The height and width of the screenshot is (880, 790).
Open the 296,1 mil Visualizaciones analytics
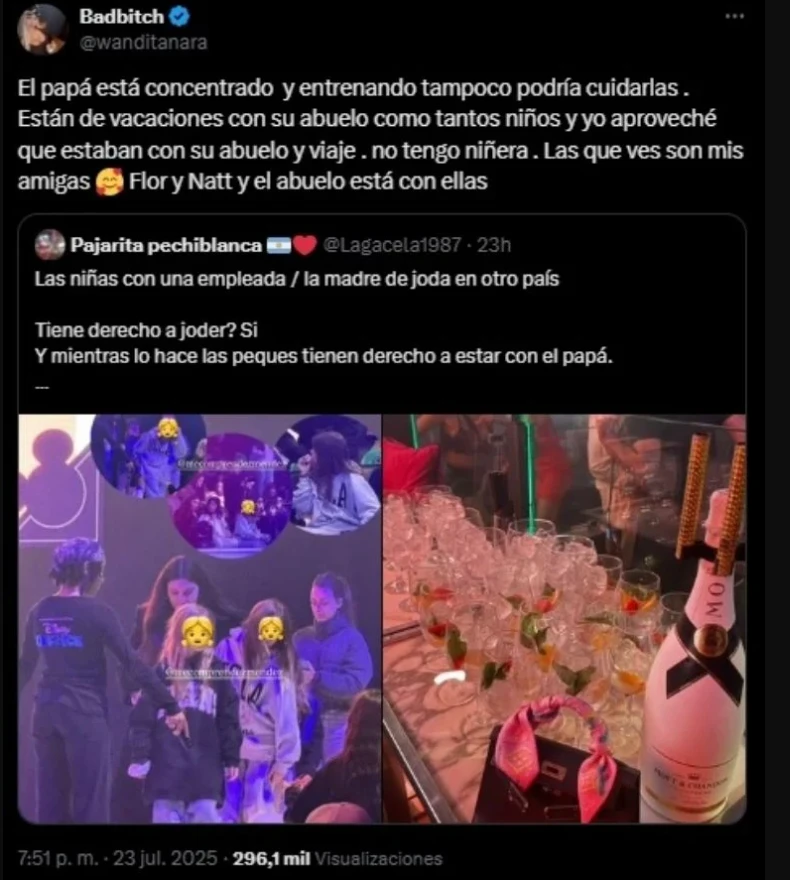(338, 859)
